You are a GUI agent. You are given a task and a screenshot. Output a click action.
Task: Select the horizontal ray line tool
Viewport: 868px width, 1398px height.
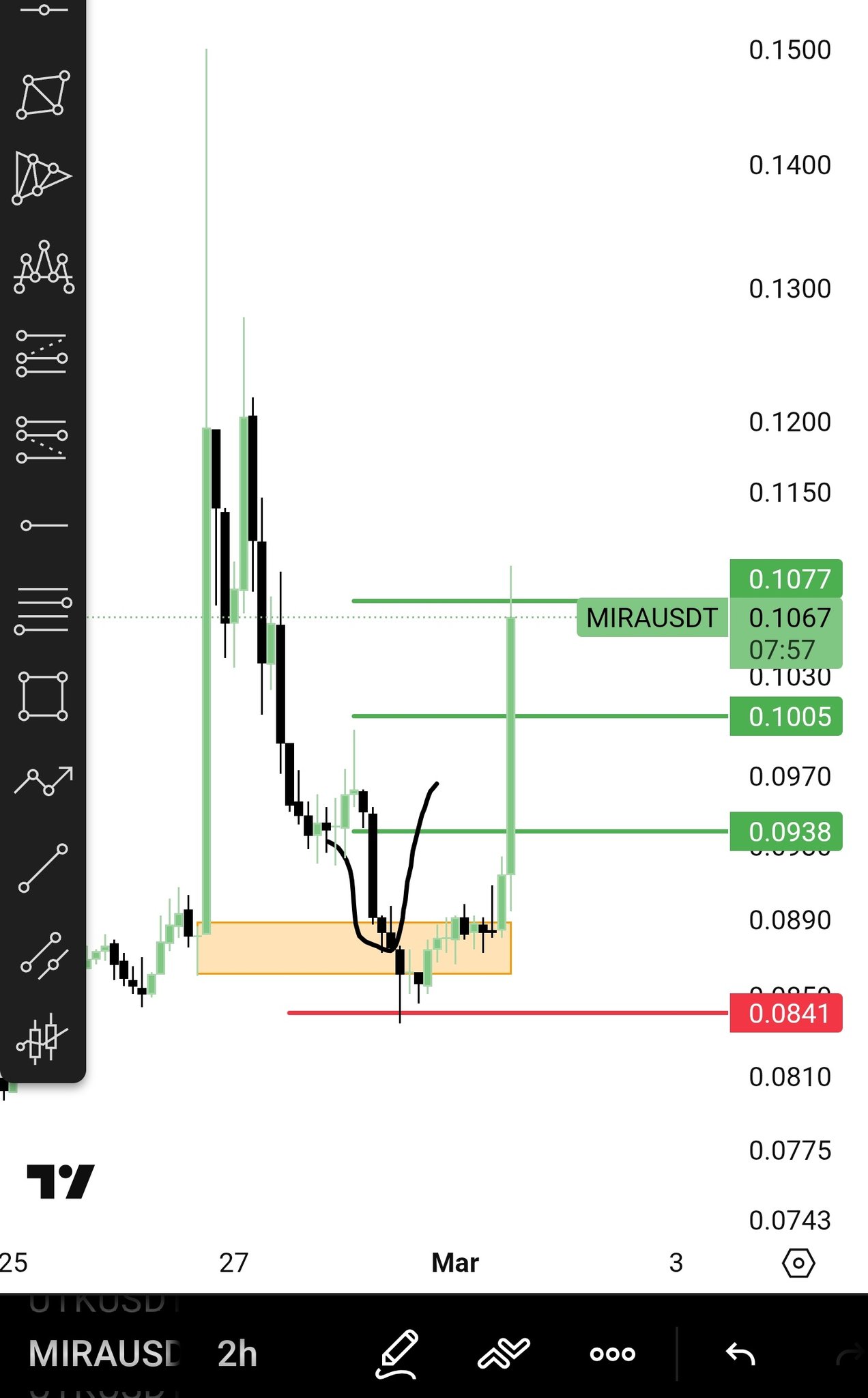pyautogui.click(x=44, y=526)
